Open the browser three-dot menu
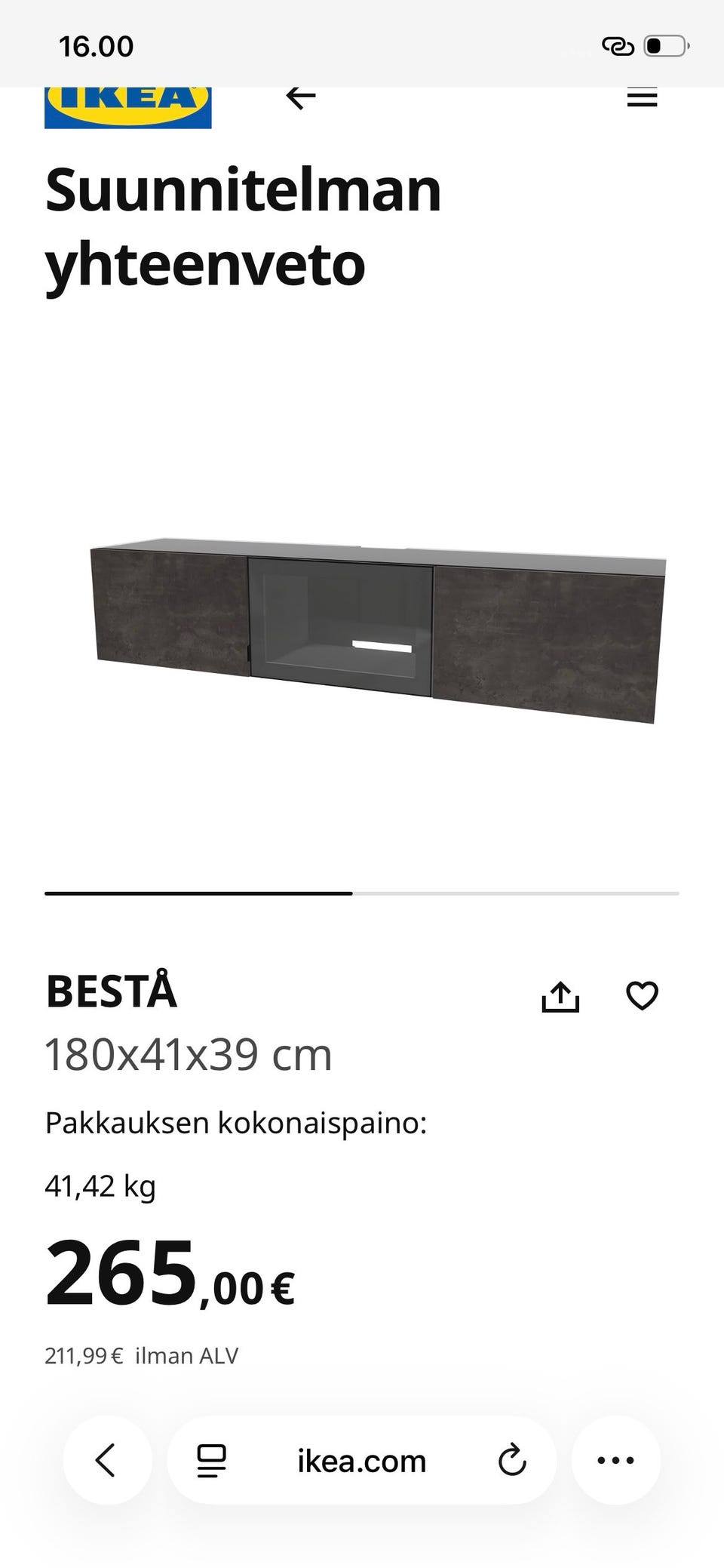724x1568 pixels. [x=615, y=1460]
